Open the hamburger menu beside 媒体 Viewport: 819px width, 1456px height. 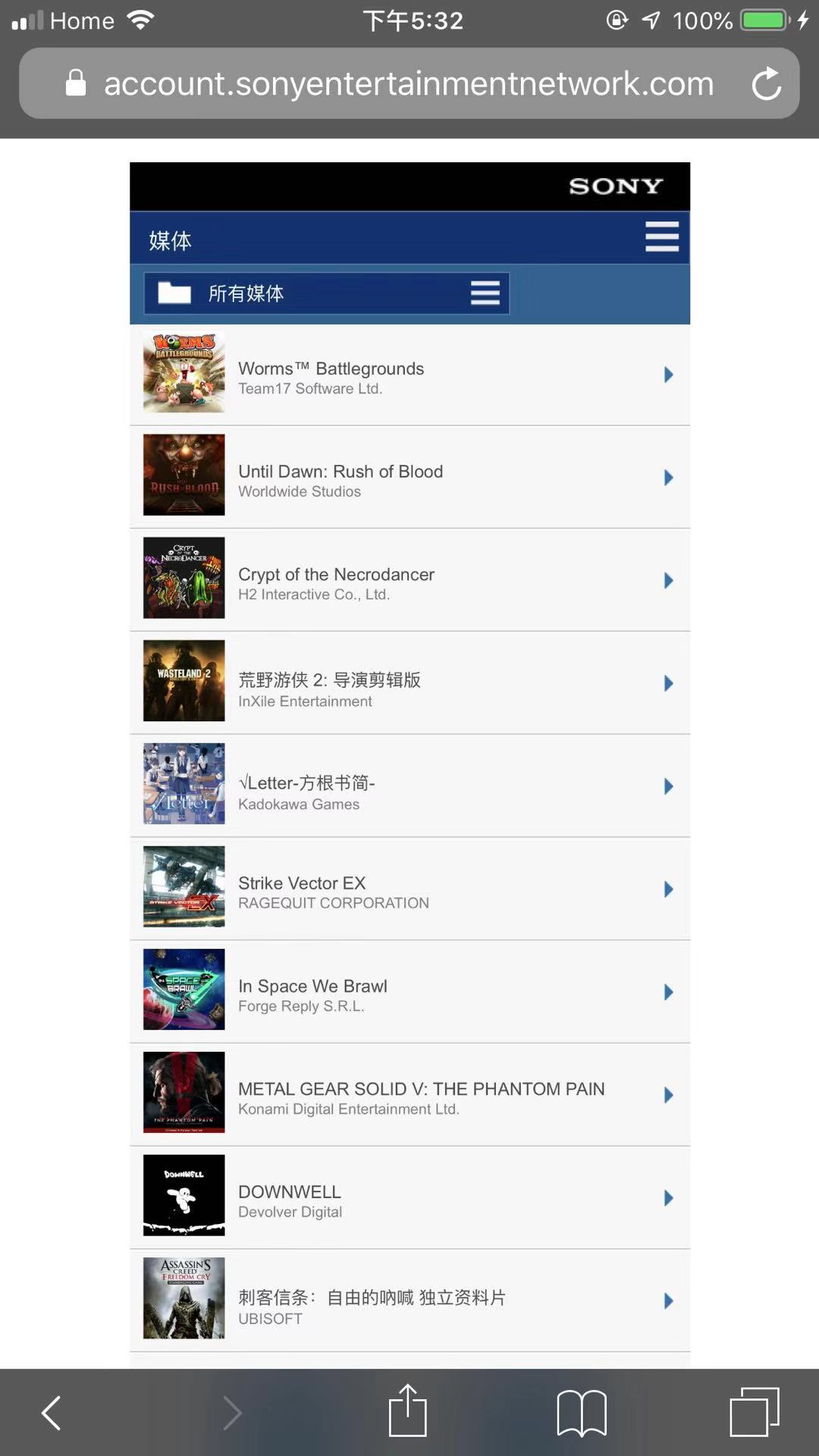pos(661,237)
